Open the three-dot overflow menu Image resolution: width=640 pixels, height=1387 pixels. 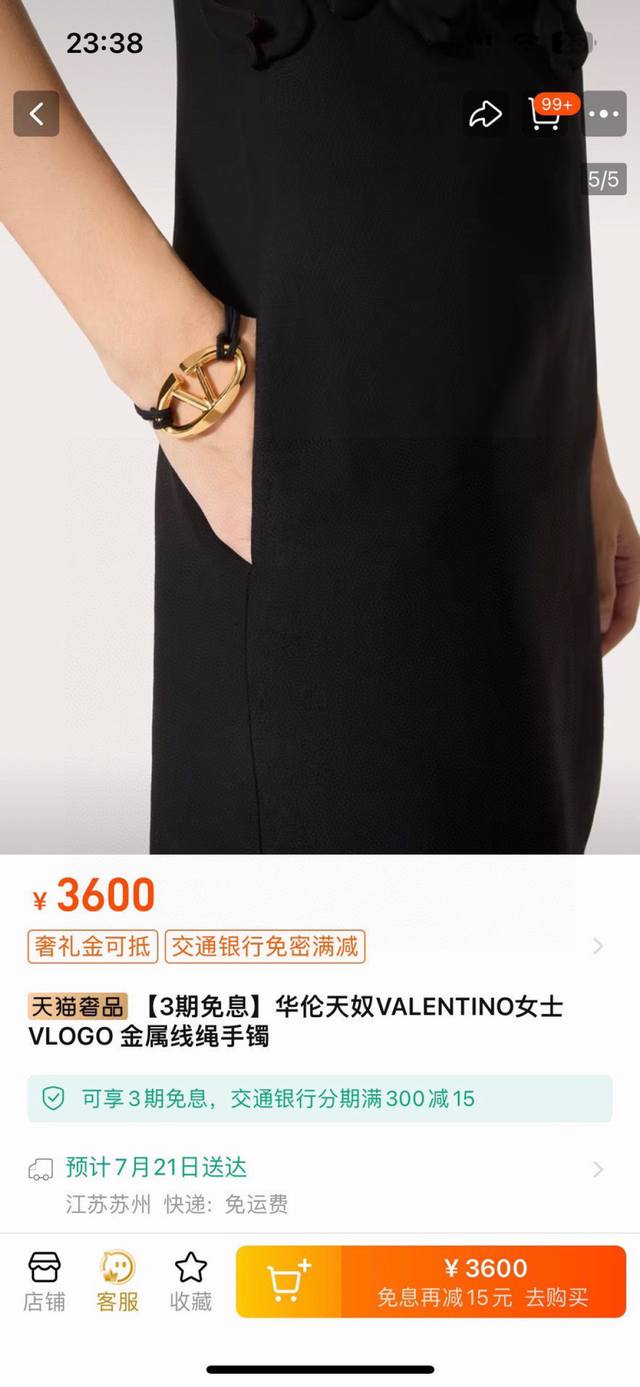pos(604,114)
